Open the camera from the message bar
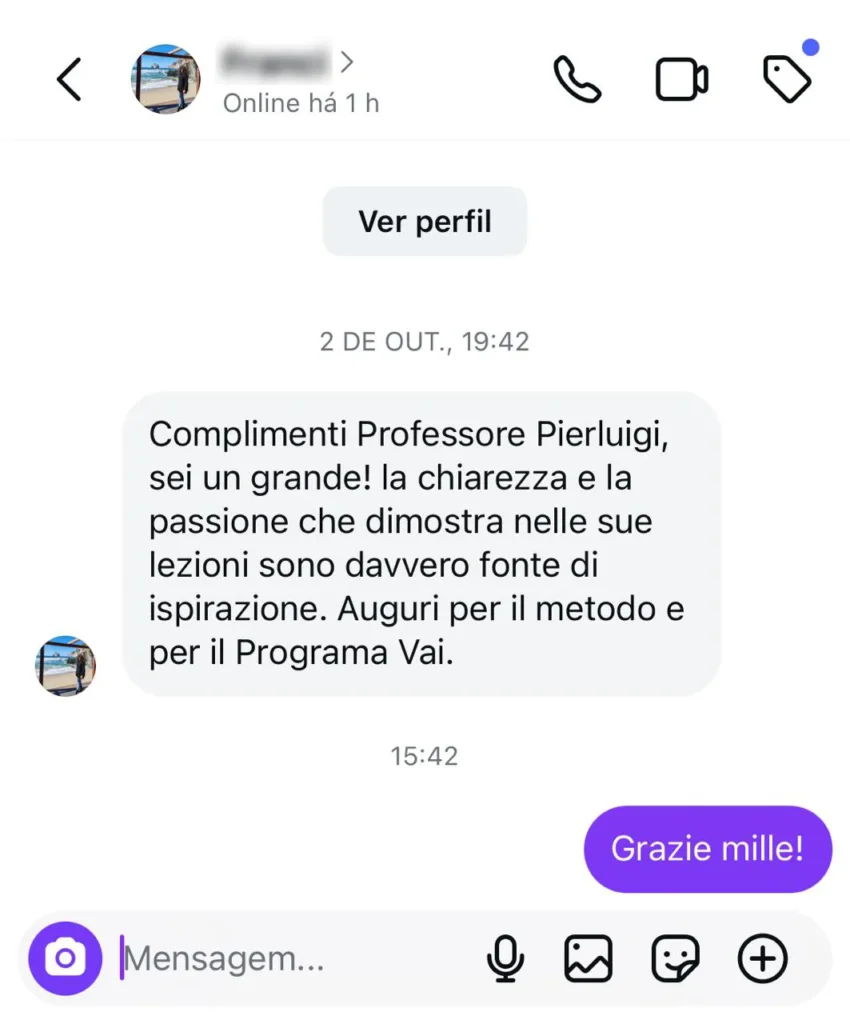This screenshot has height=1024, width=850. (65, 959)
